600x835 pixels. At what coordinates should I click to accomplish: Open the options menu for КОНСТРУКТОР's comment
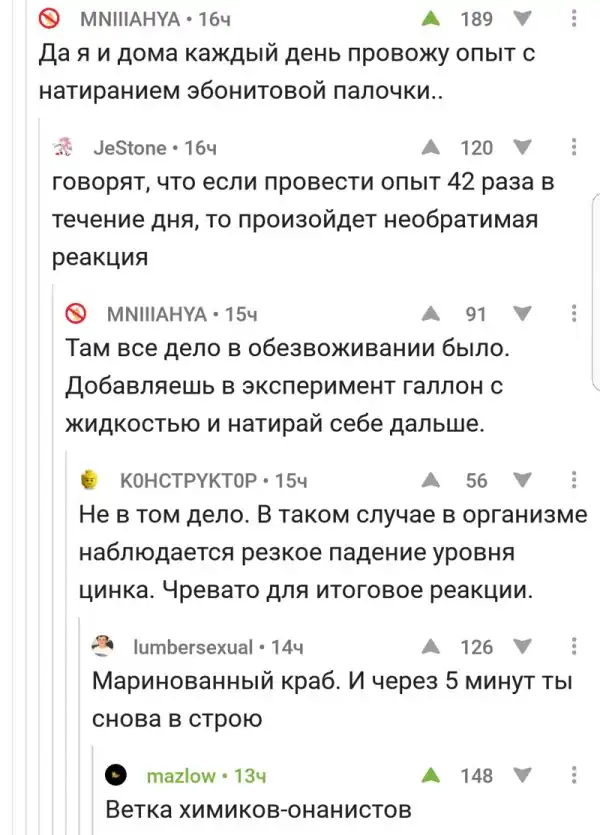pyautogui.click(x=571, y=480)
